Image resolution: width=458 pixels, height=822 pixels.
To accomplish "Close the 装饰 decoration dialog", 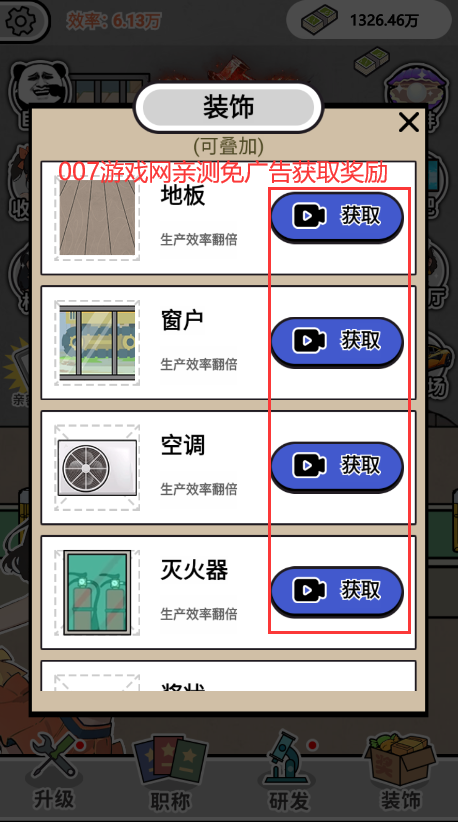I will (x=408, y=122).
